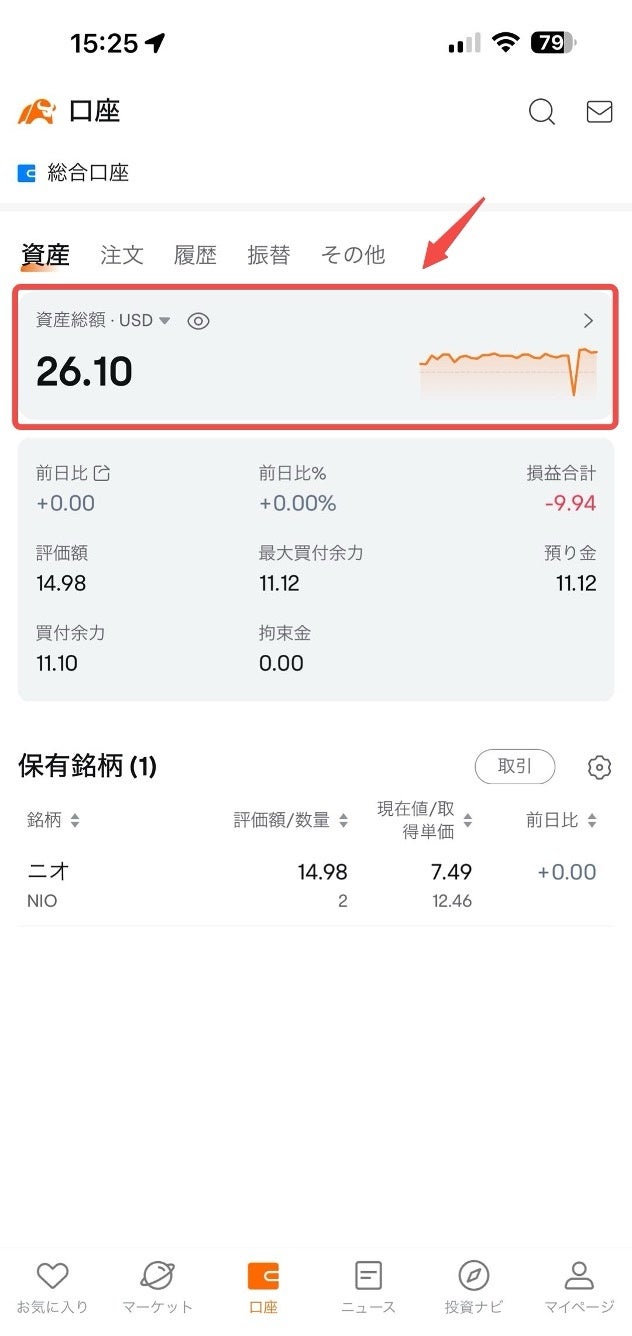This screenshot has width=632, height=1336.
Task: Sort holdings by 銘柄
Action: tap(54, 820)
